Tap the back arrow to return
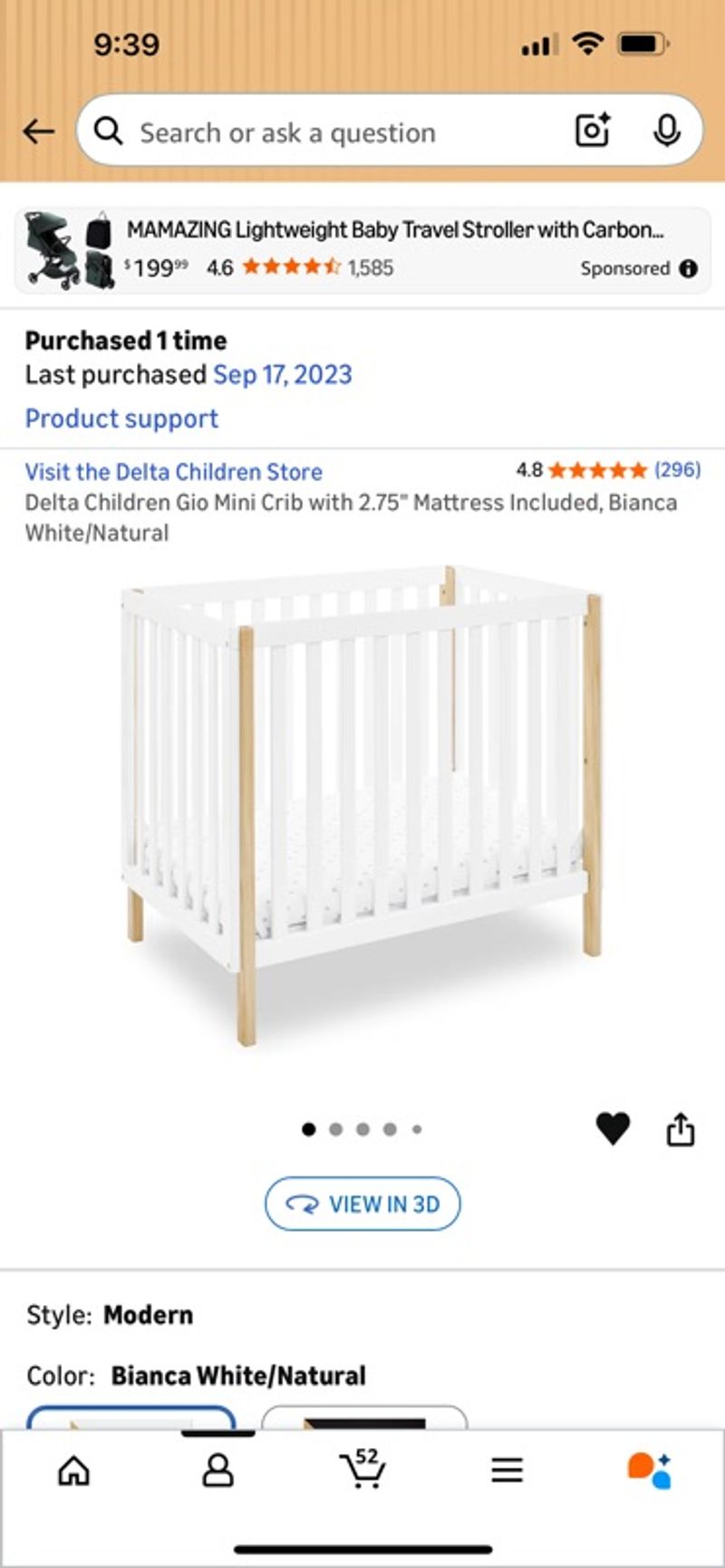Viewport: 725px width, 1568px height. [38, 131]
